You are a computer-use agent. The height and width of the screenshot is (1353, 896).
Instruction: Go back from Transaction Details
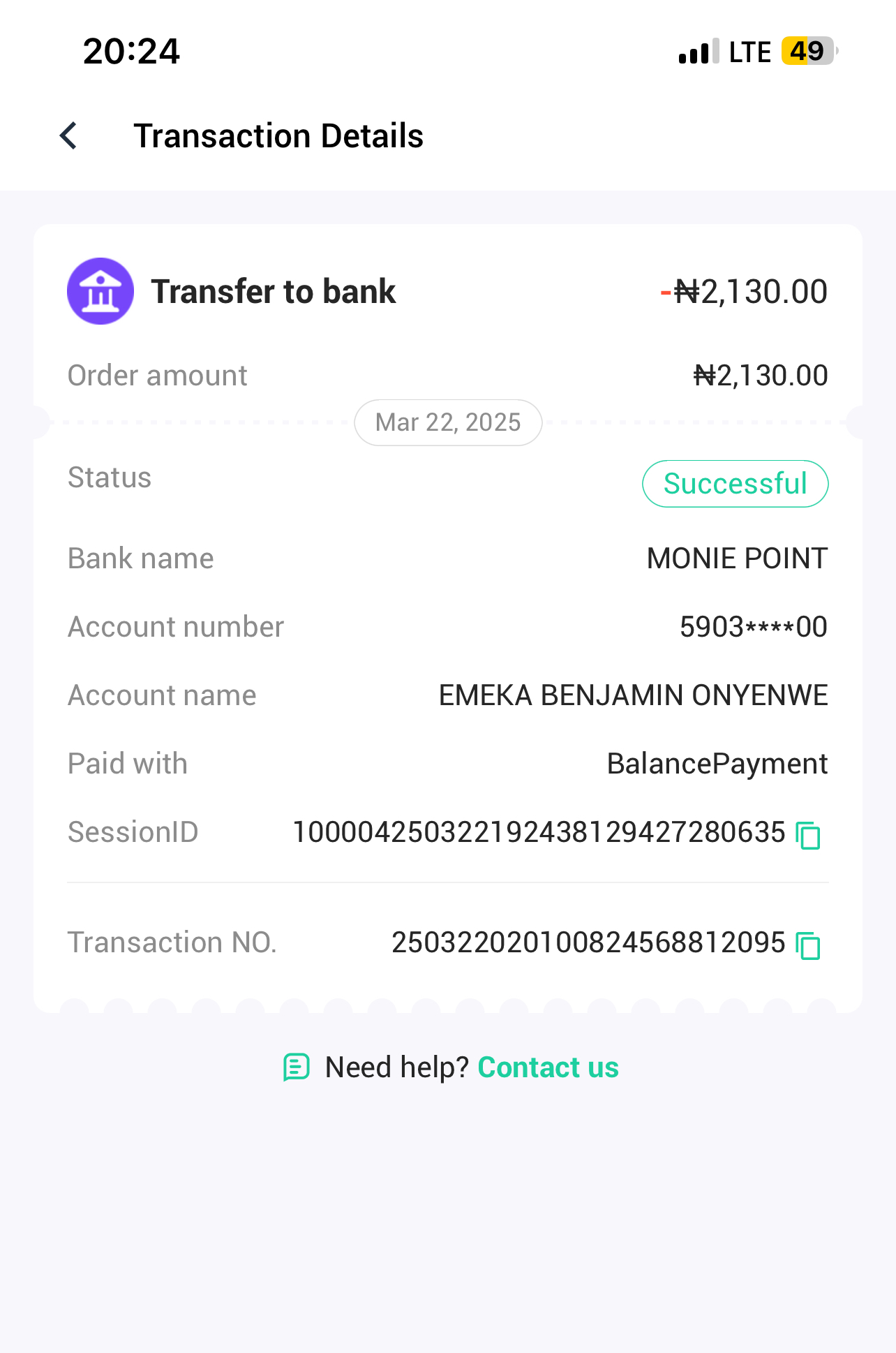point(68,135)
